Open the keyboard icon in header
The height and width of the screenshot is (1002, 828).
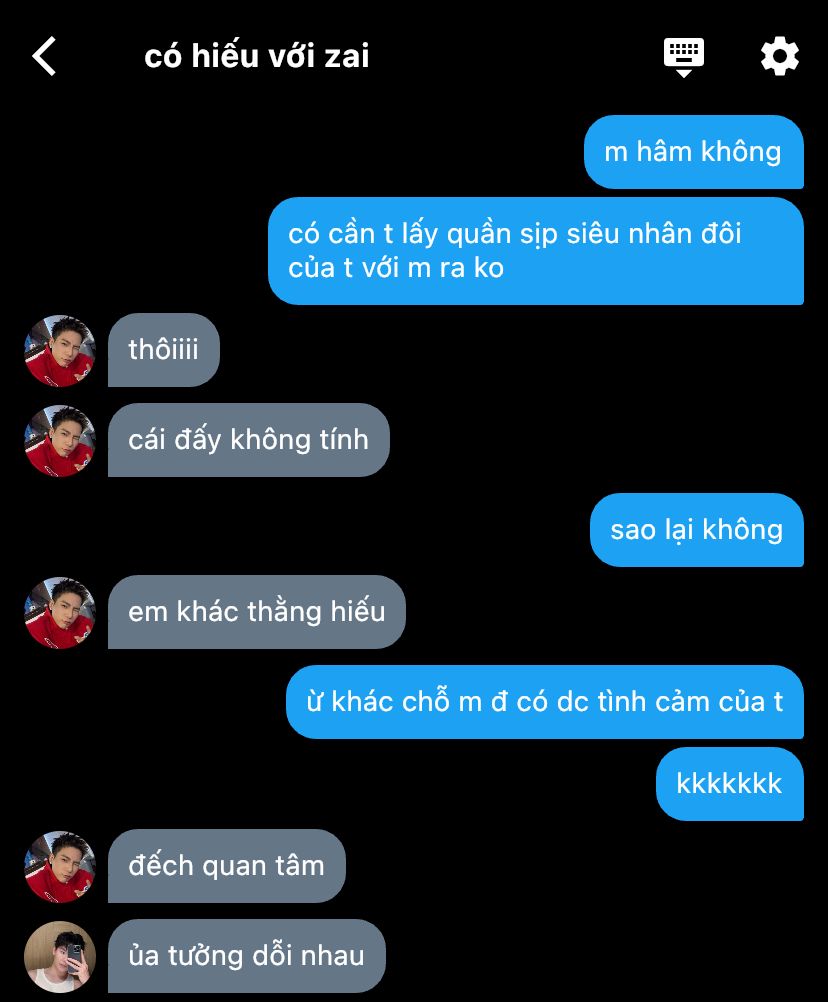(x=684, y=56)
